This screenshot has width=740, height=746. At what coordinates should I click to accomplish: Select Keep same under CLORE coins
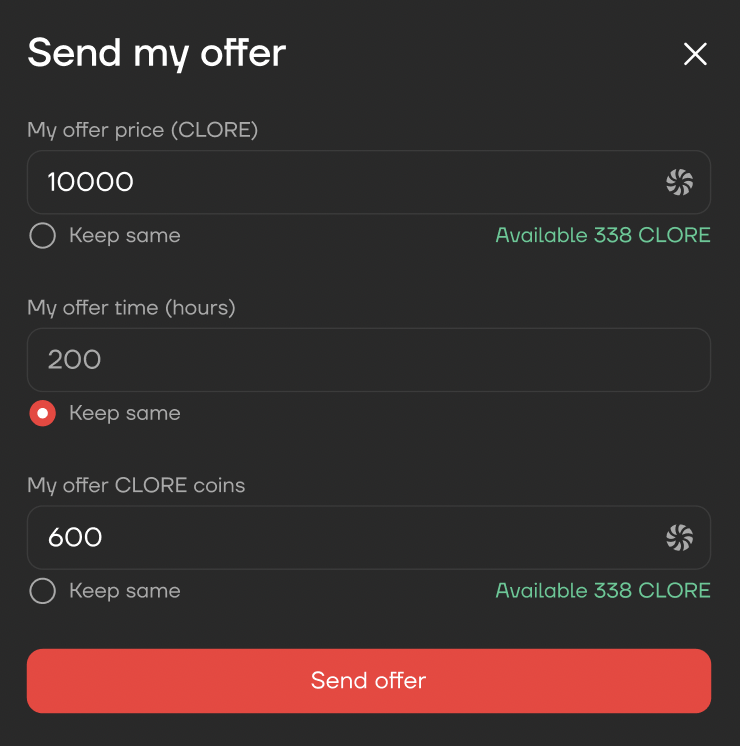click(42, 591)
